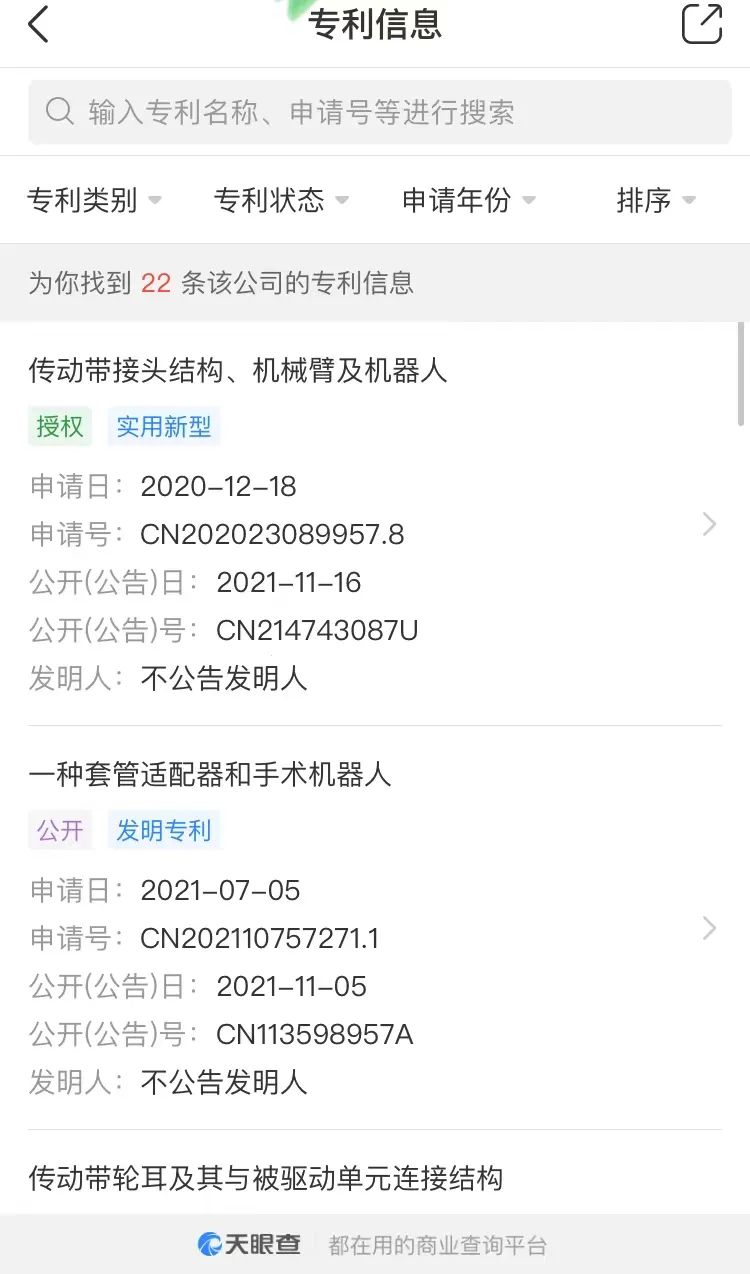Share the patent information page
Viewport: 750px width, 1274px height.
click(x=702, y=24)
